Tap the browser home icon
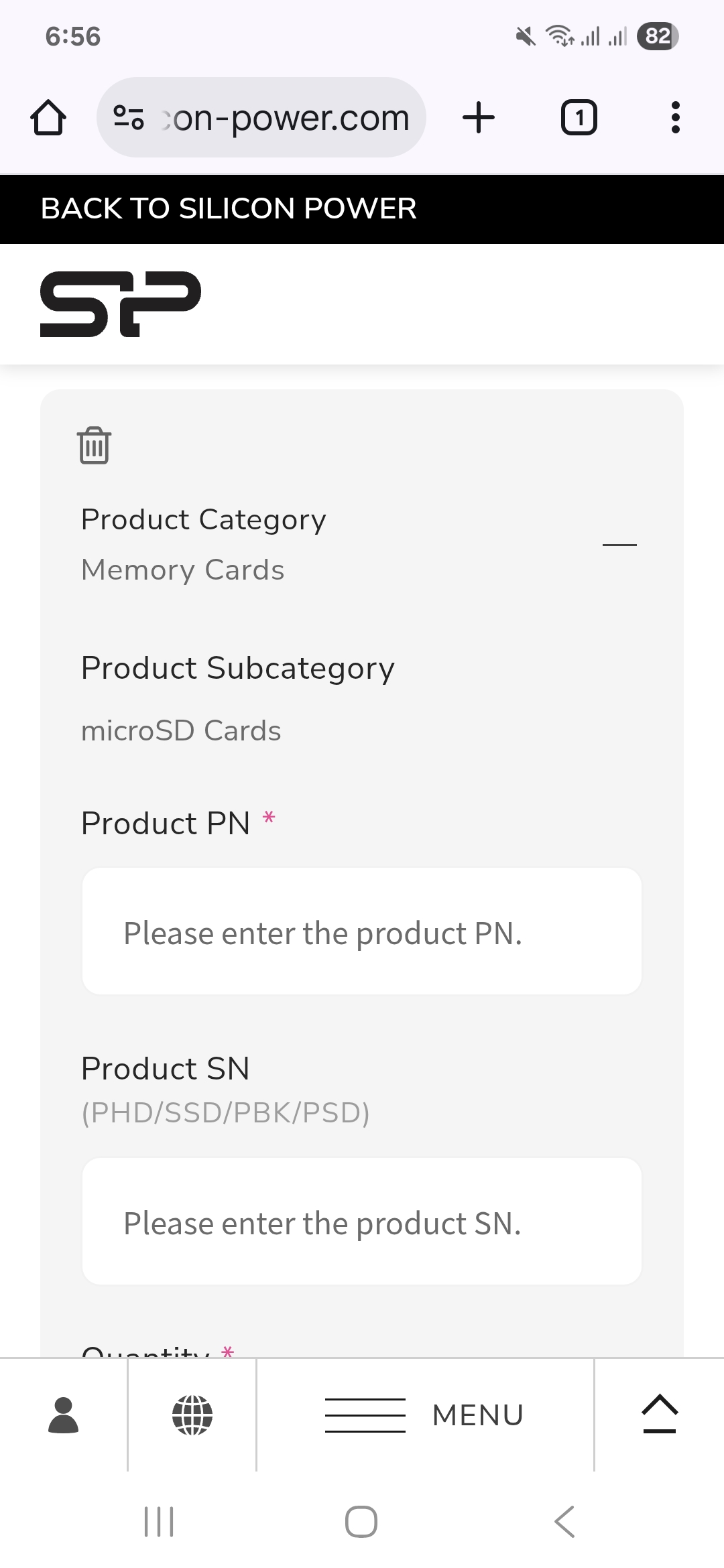Viewport: 724px width, 1568px height. [48, 117]
